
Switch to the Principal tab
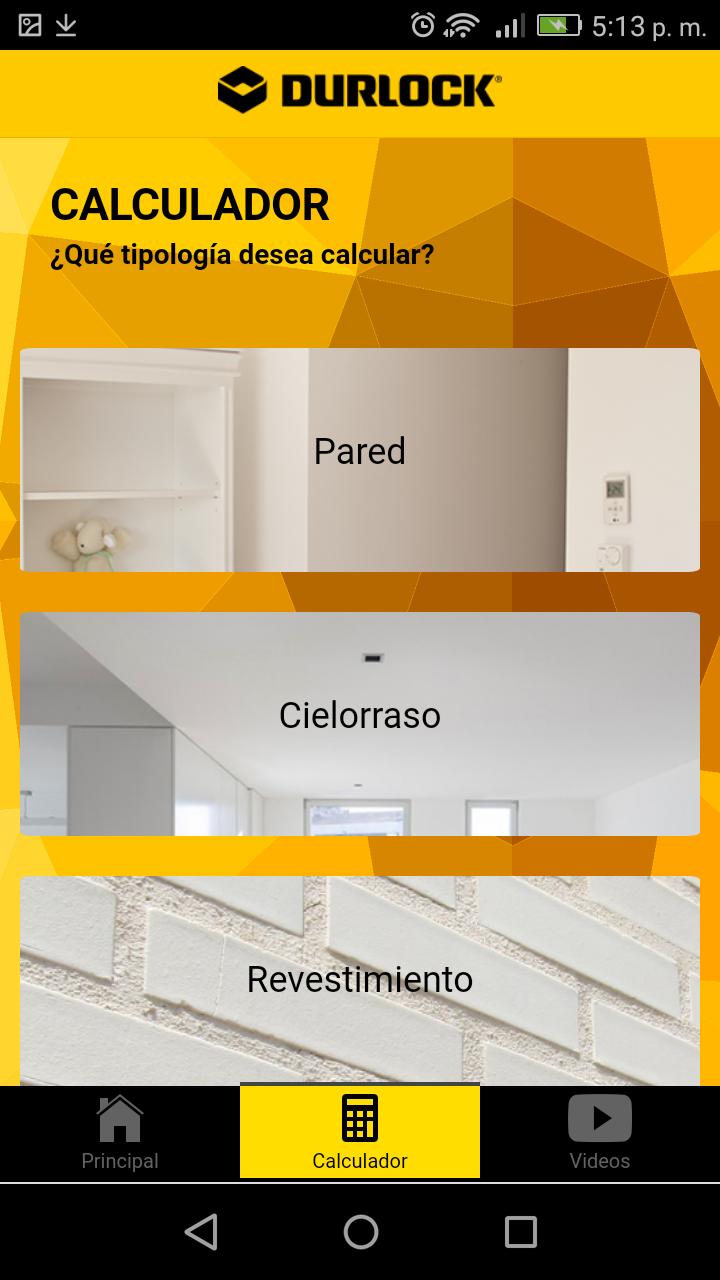pyautogui.click(x=120, y=1132)
